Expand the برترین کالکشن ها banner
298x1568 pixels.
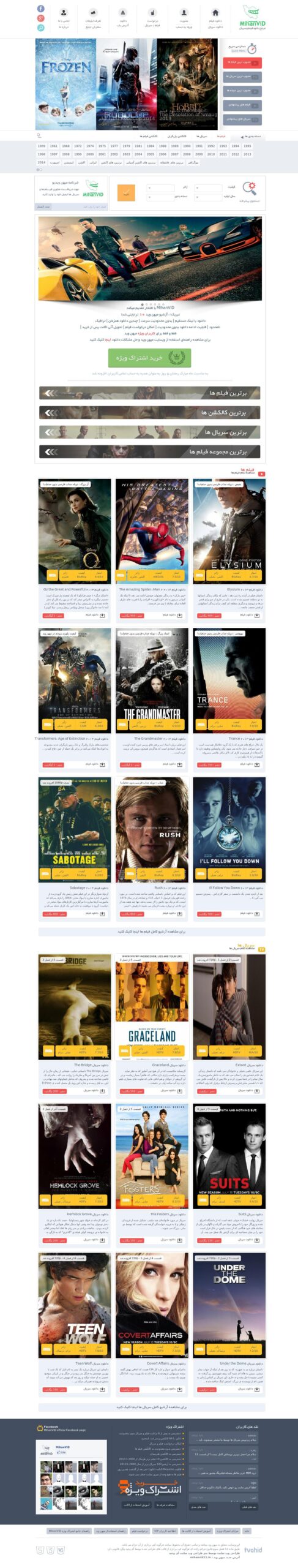point(150,412)
